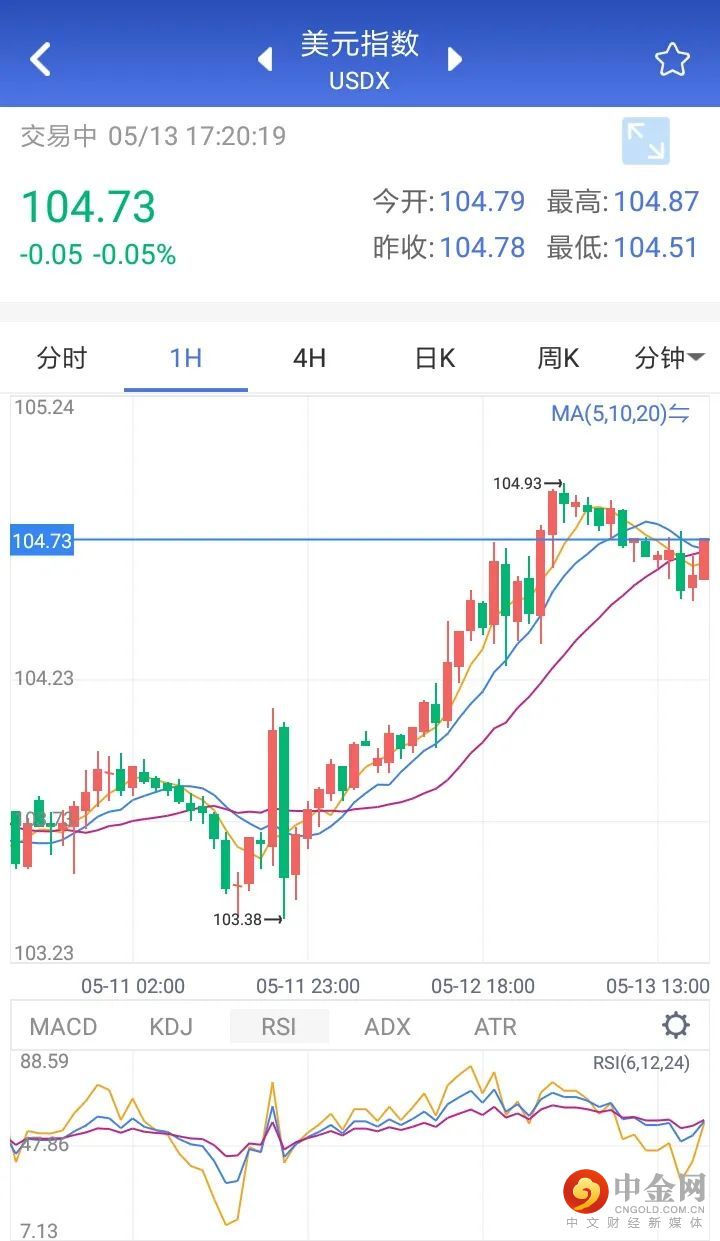This screenshot has width=720, height=1241.
Task: Switch to the 分时 chart tab
Action: (x=62, y=358)
